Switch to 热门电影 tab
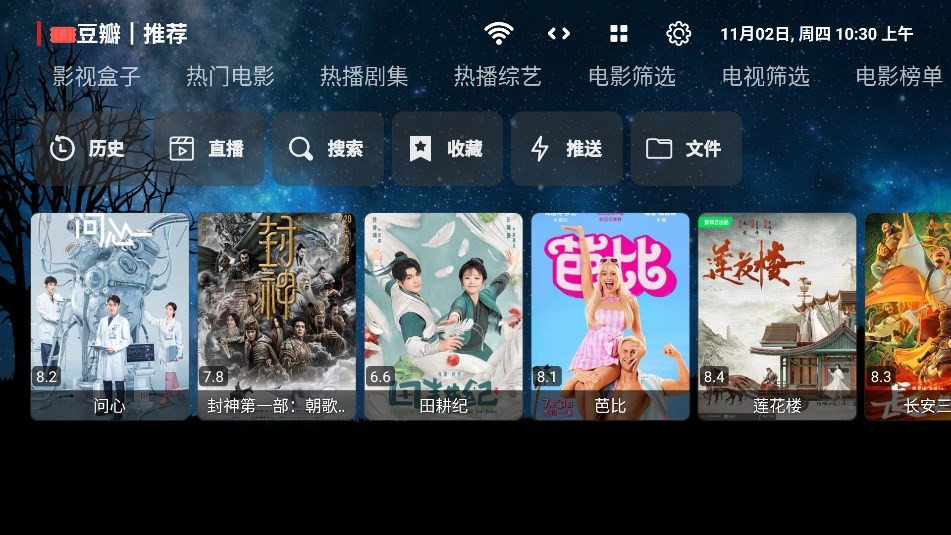The image size is (951, 535). point(230,76)
